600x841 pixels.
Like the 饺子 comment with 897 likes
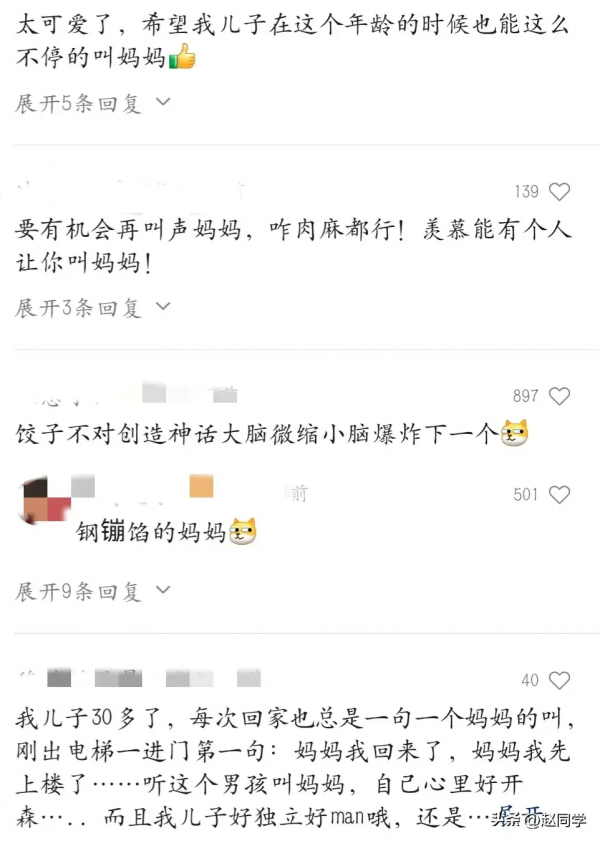(560, 396)
